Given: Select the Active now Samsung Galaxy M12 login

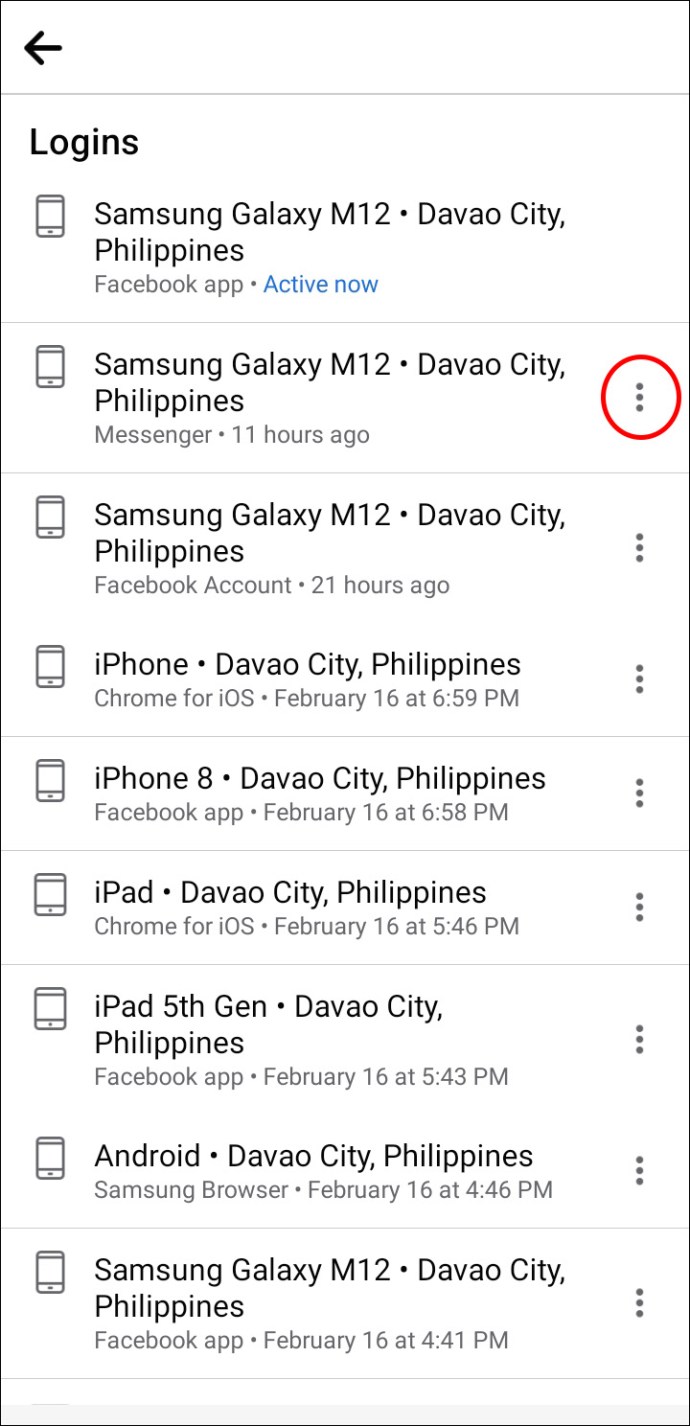Looking at the screenshot, I should click(345, 247).
